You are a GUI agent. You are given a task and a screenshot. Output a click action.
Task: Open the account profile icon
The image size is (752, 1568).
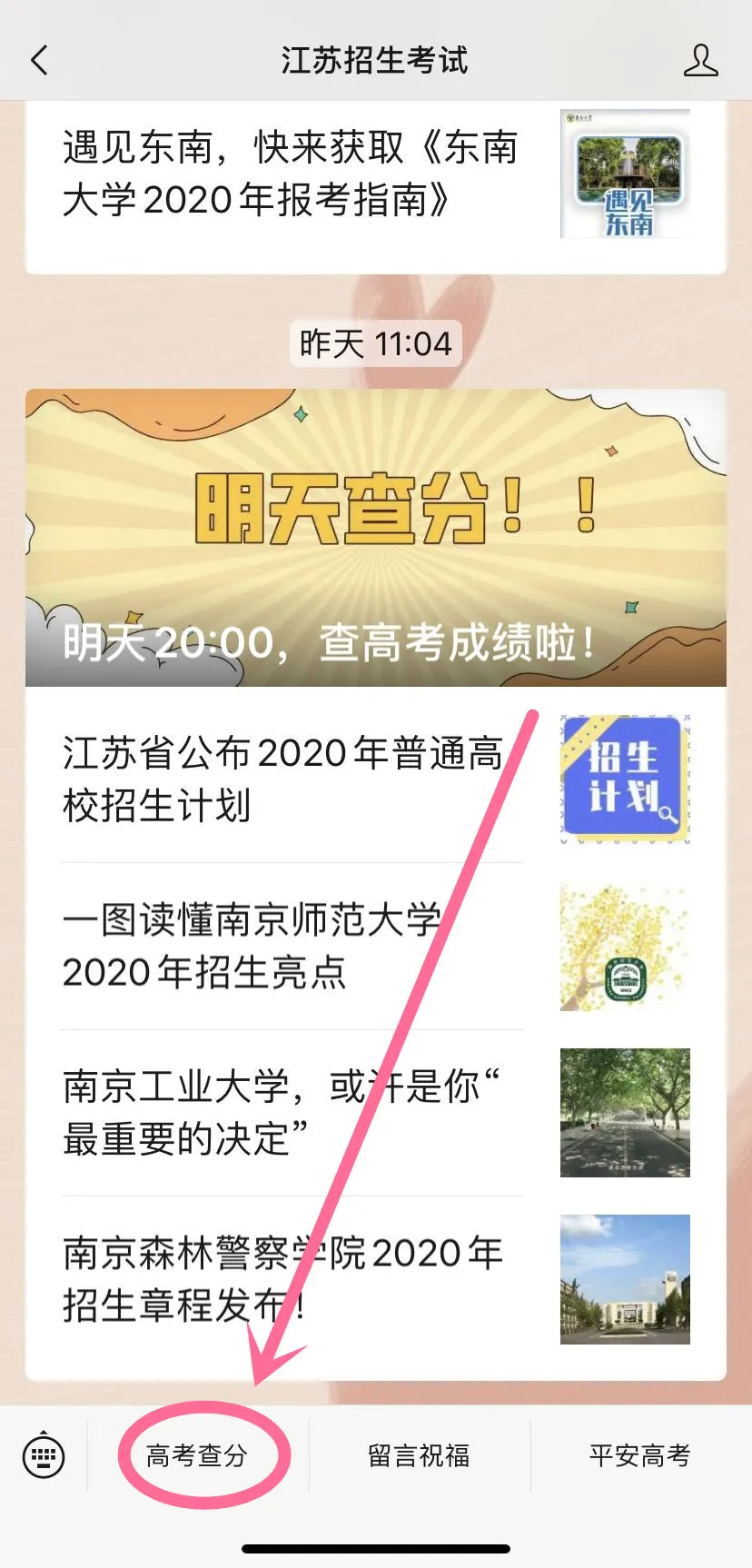700,61
